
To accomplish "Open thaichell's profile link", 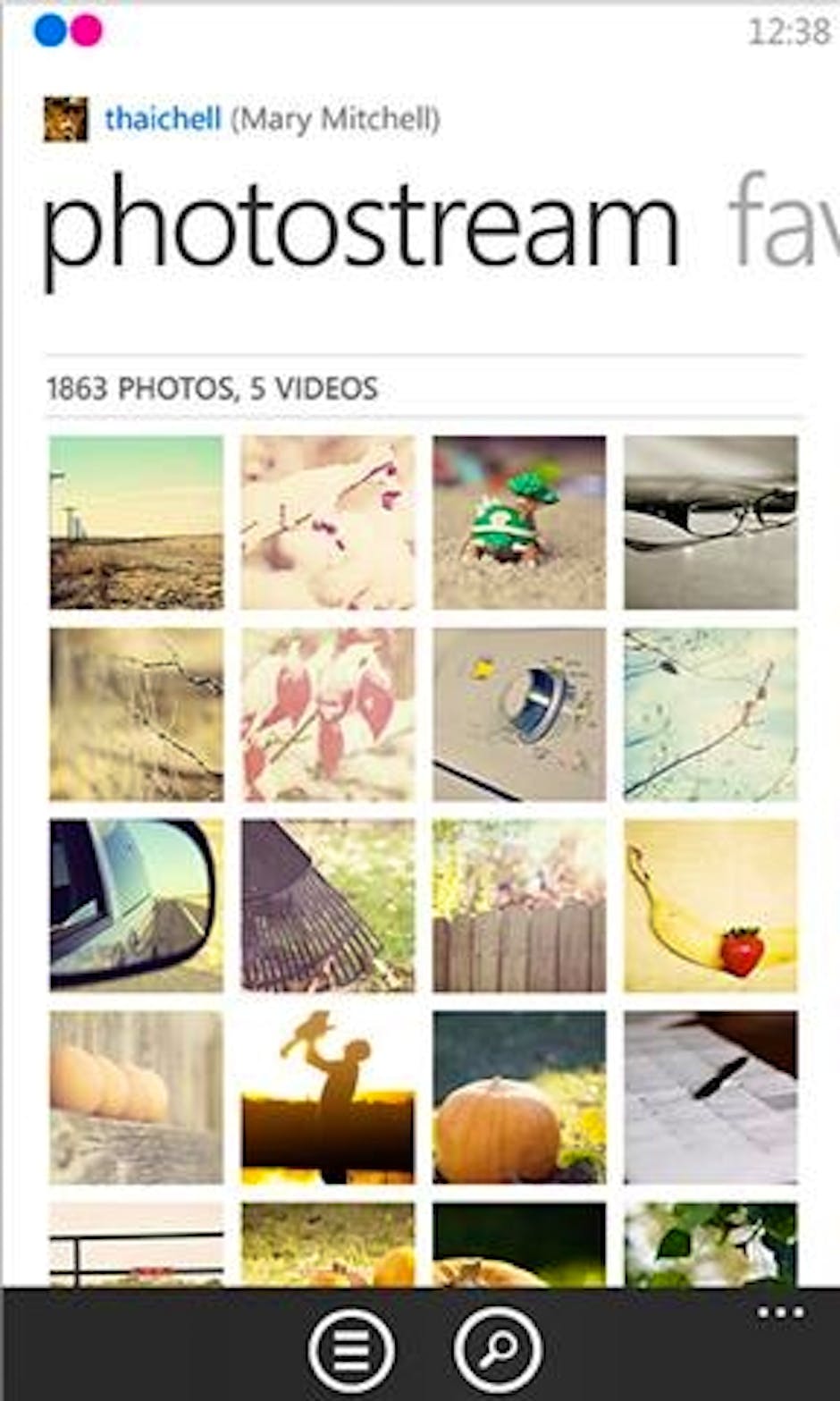I will point(163,119).
